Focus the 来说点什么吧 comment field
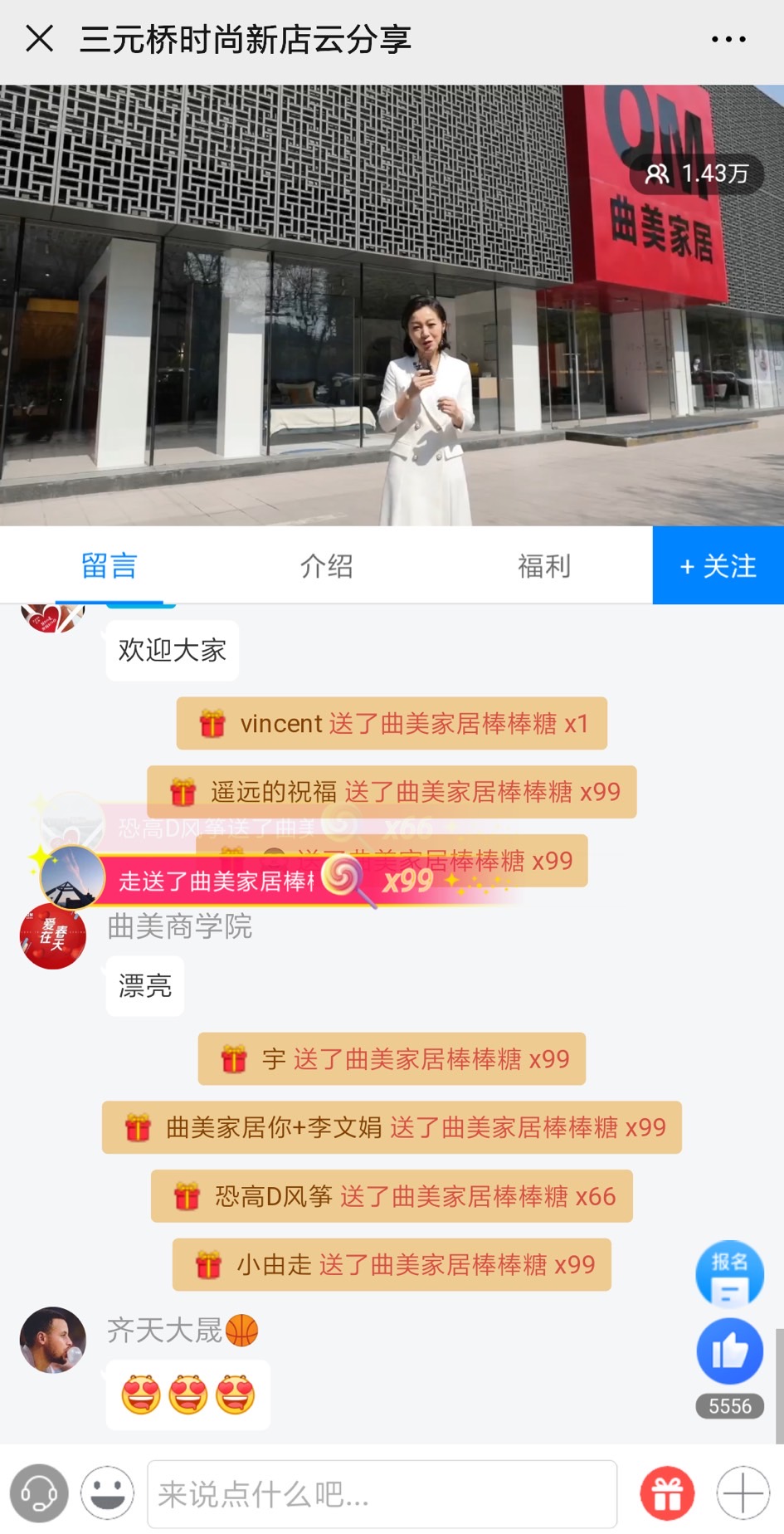Image resolution: width=784 pixels, height=1534 pixels. tap(382, 1494)
